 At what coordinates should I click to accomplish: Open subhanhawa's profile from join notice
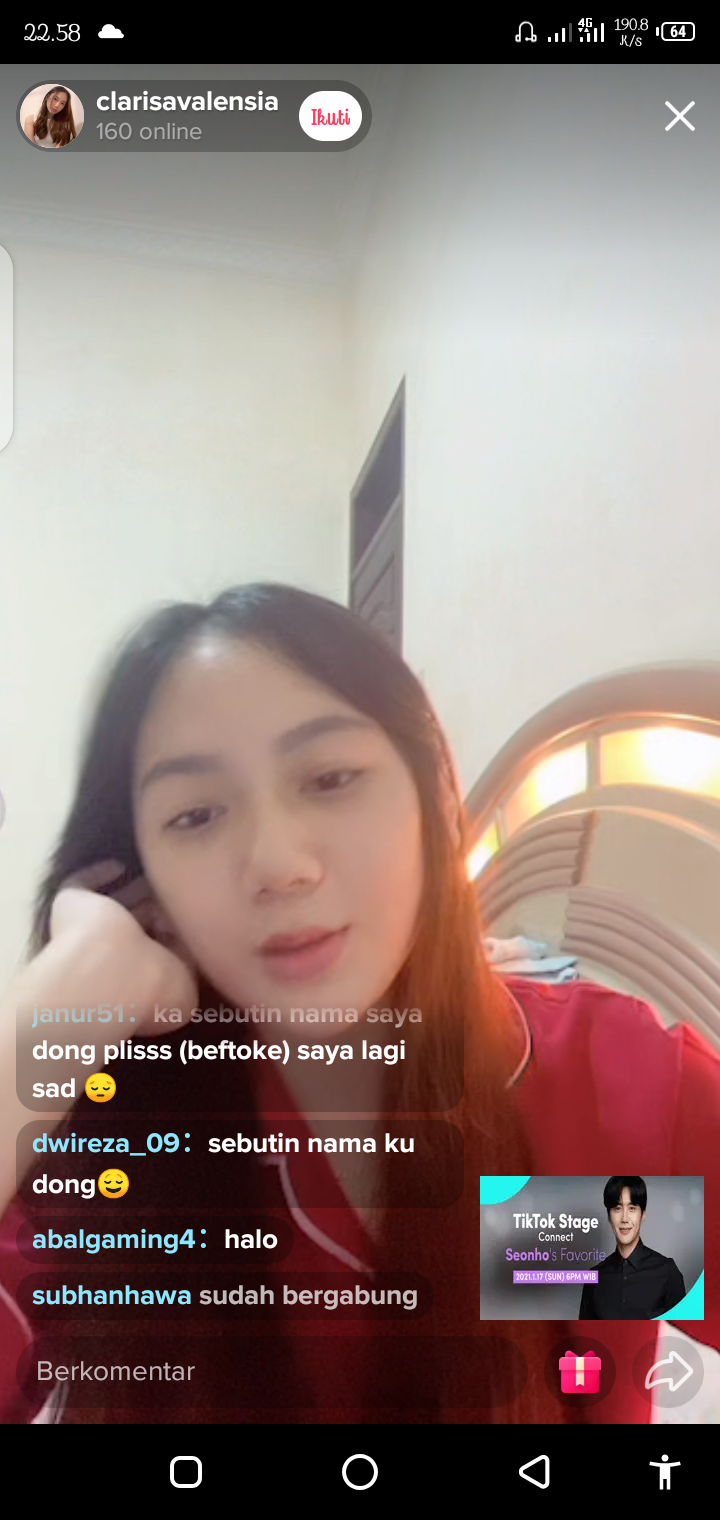tap(111, 1295)
